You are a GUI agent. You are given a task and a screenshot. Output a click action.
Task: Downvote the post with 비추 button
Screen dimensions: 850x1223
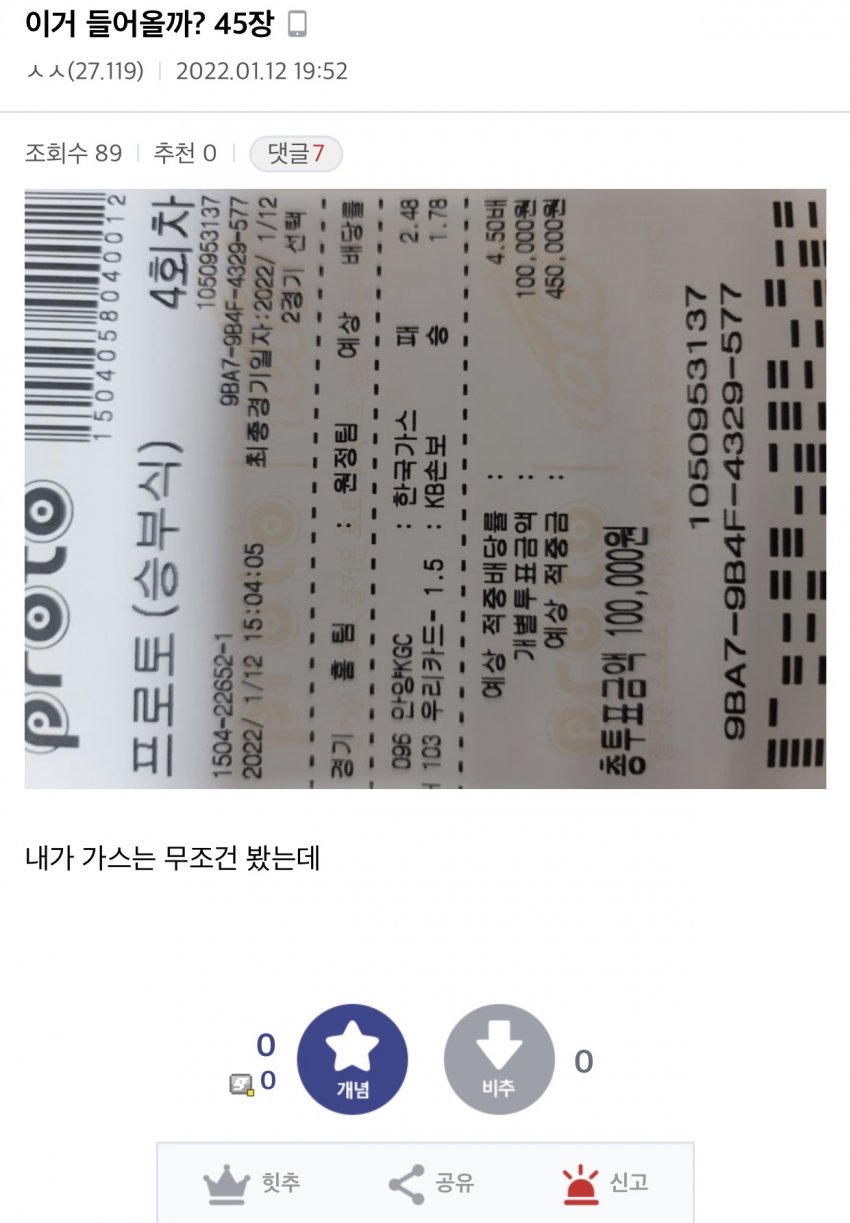click(498, 1059)
